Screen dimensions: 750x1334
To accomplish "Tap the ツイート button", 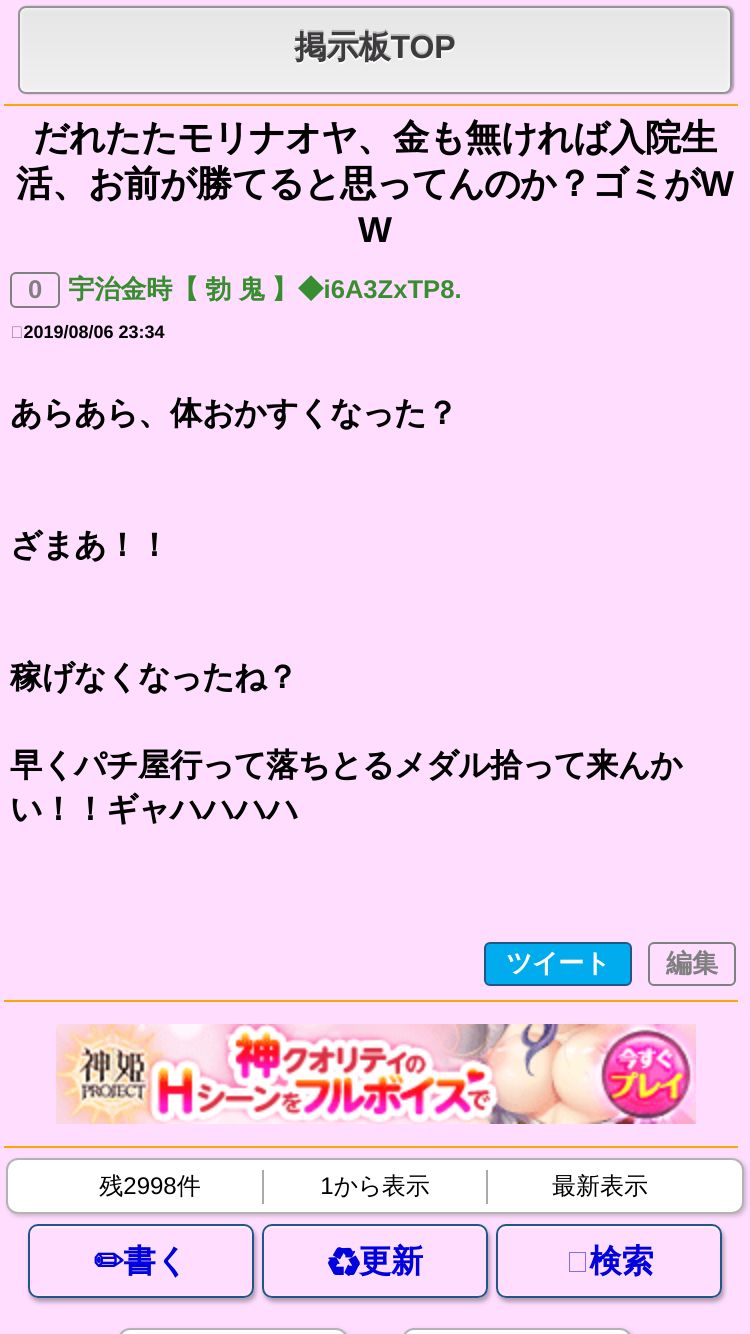I will coord(557,964).
